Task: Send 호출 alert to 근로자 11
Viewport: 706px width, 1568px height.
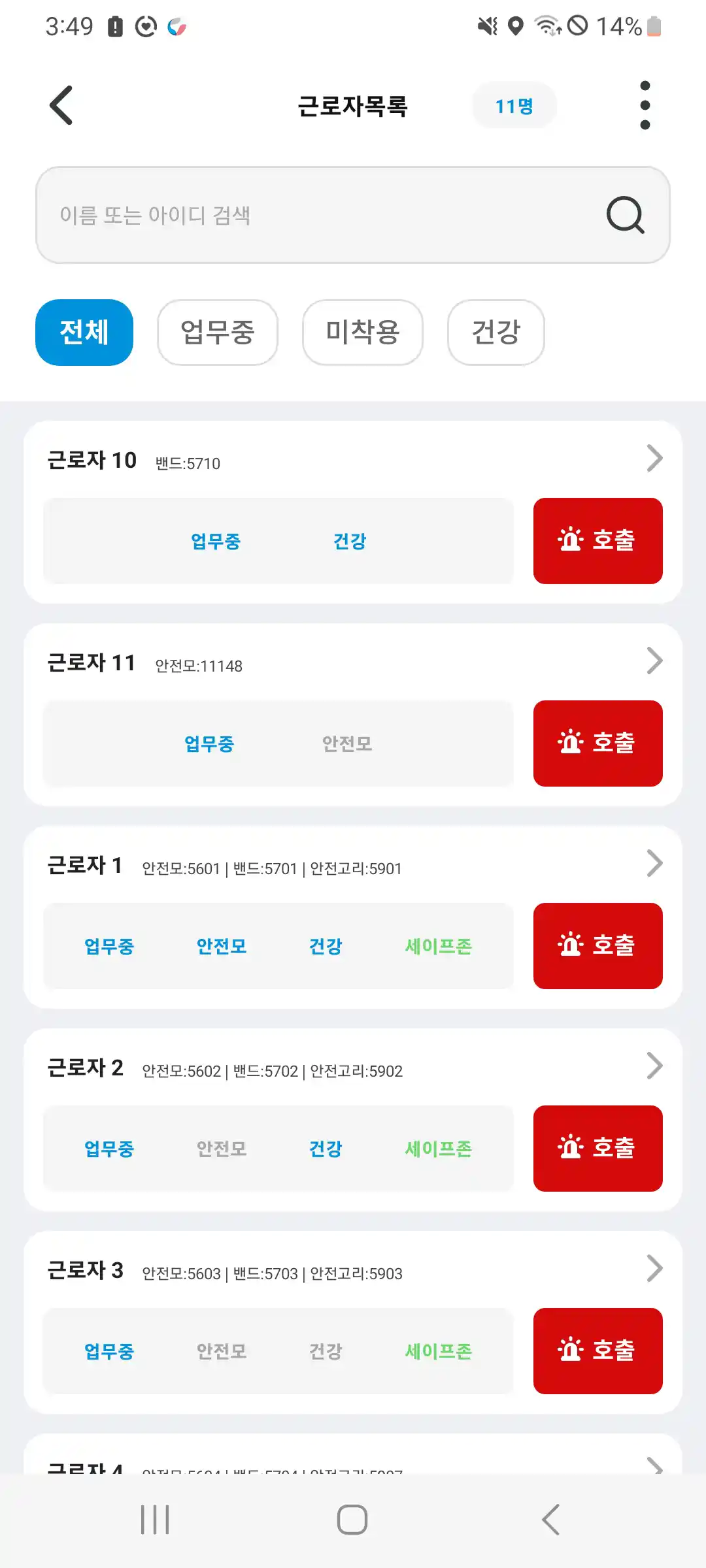Action: 597,743
